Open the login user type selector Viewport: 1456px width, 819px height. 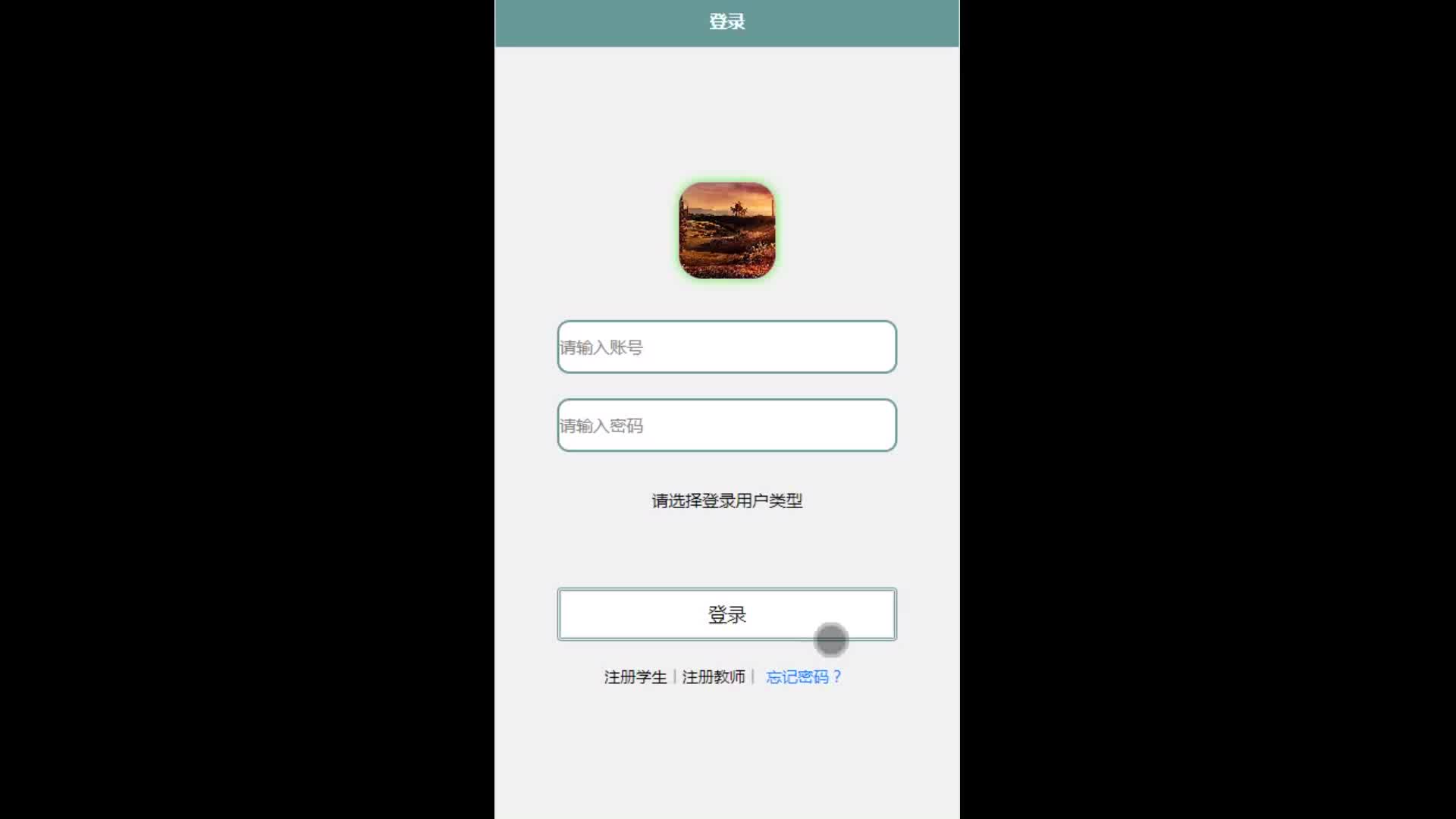726,500
